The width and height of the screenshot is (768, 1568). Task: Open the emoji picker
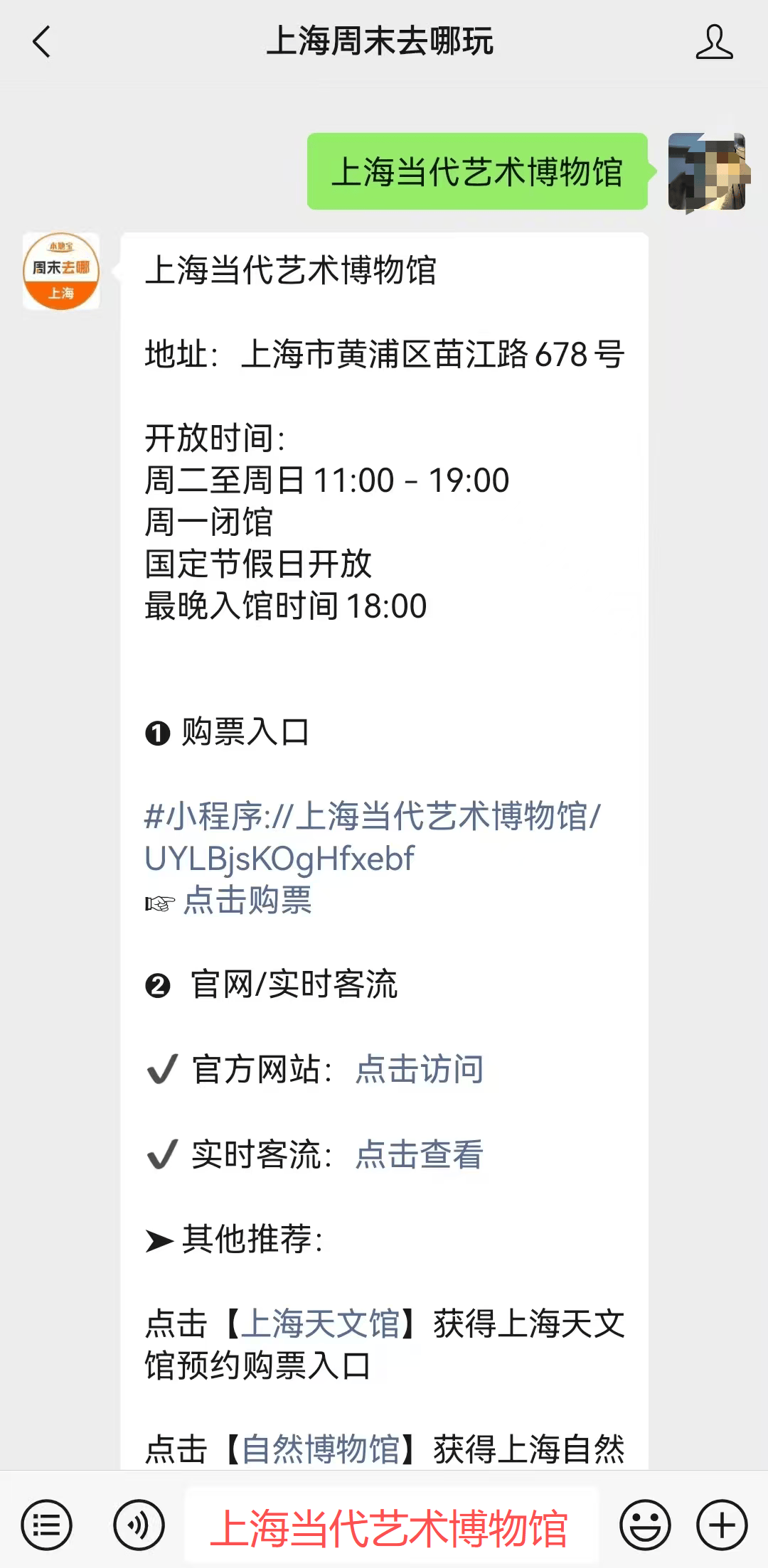pyautogui.click(x=645, y=1525)
